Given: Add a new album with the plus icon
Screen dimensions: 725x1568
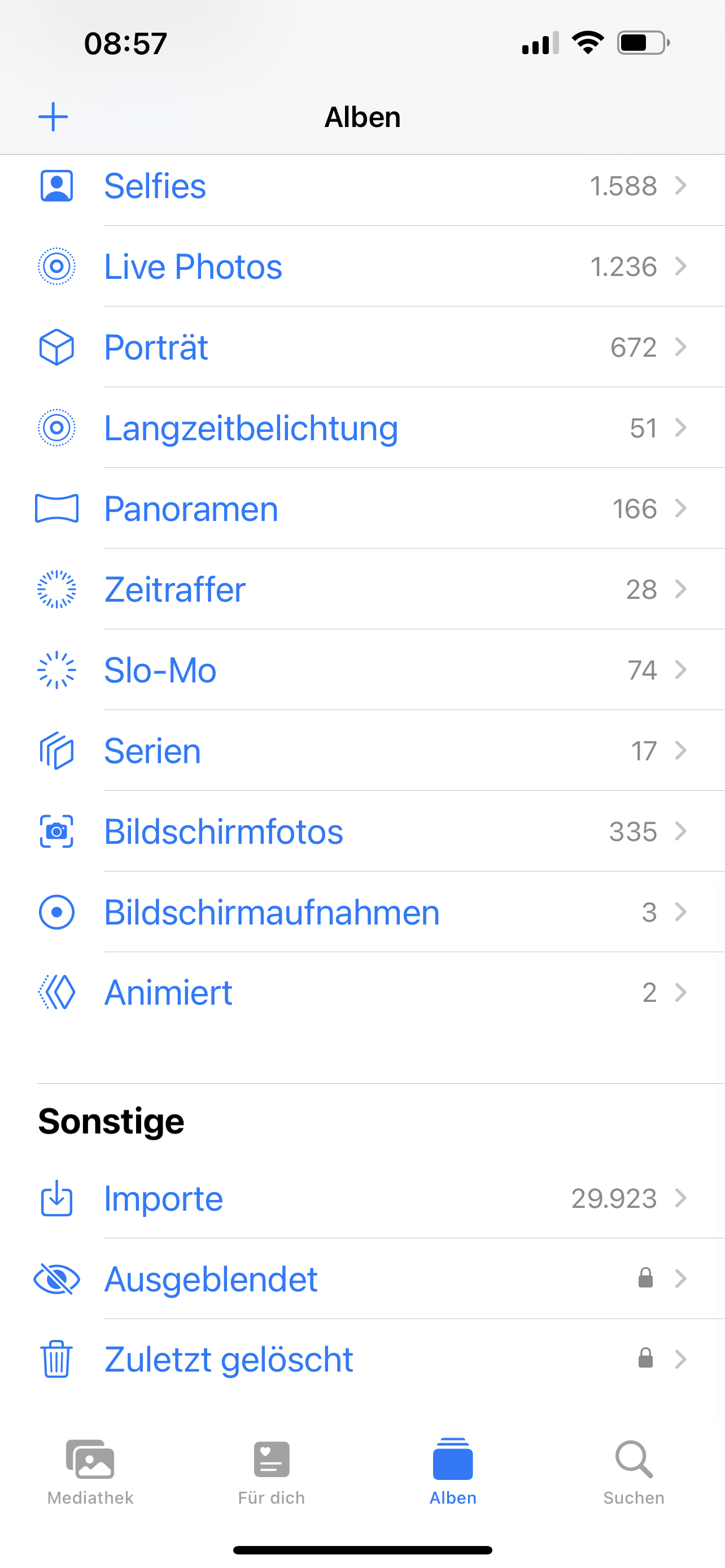Looking at the screenshot, I should coord(54,117).
